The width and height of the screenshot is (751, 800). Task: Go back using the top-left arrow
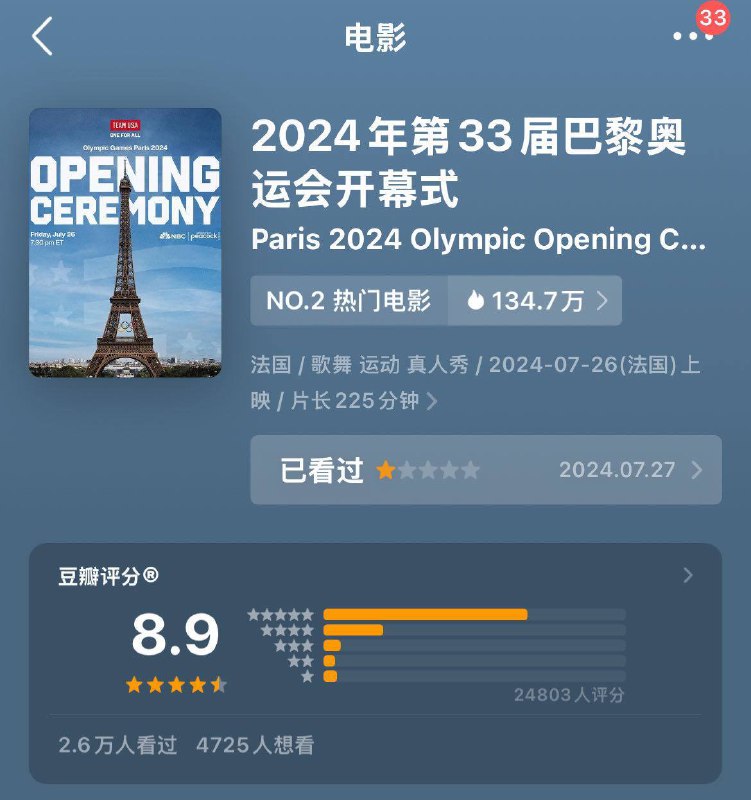pos(42,37)
